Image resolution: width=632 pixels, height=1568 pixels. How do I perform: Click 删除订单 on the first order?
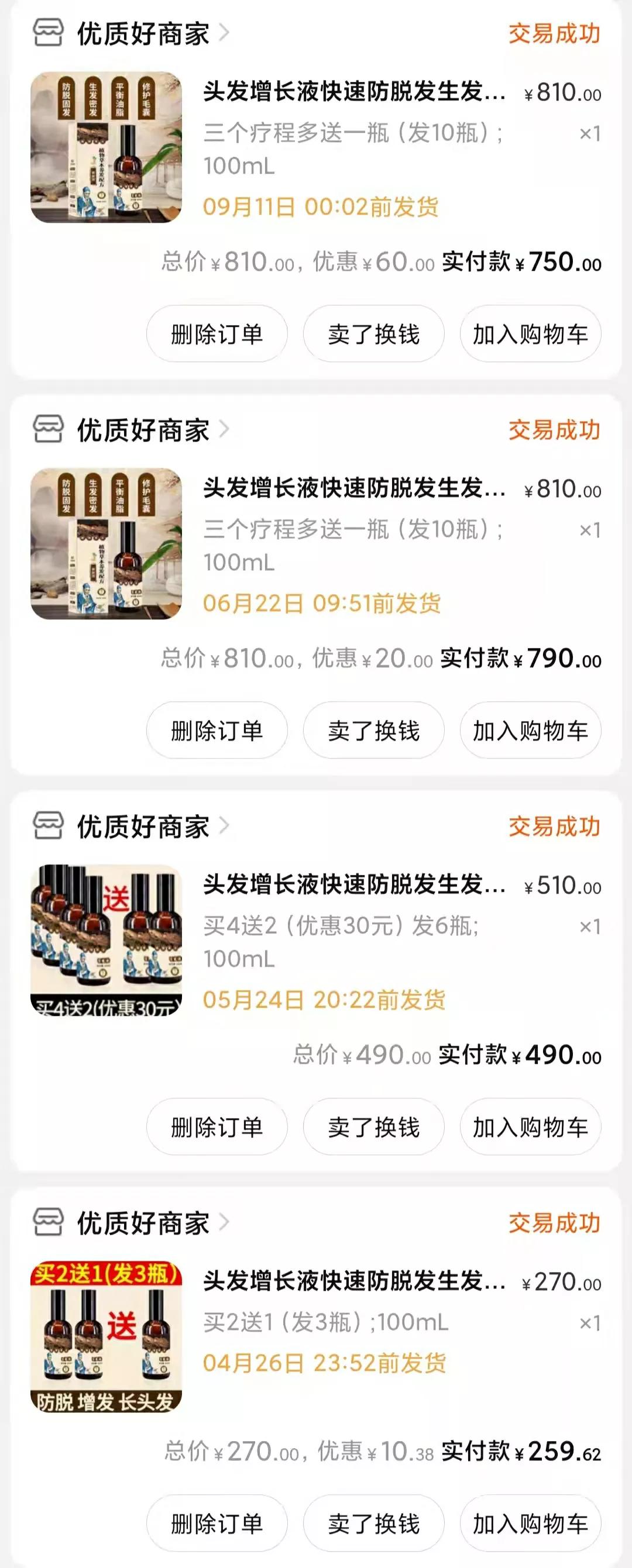pyautogui.click(x=217, y=335)
